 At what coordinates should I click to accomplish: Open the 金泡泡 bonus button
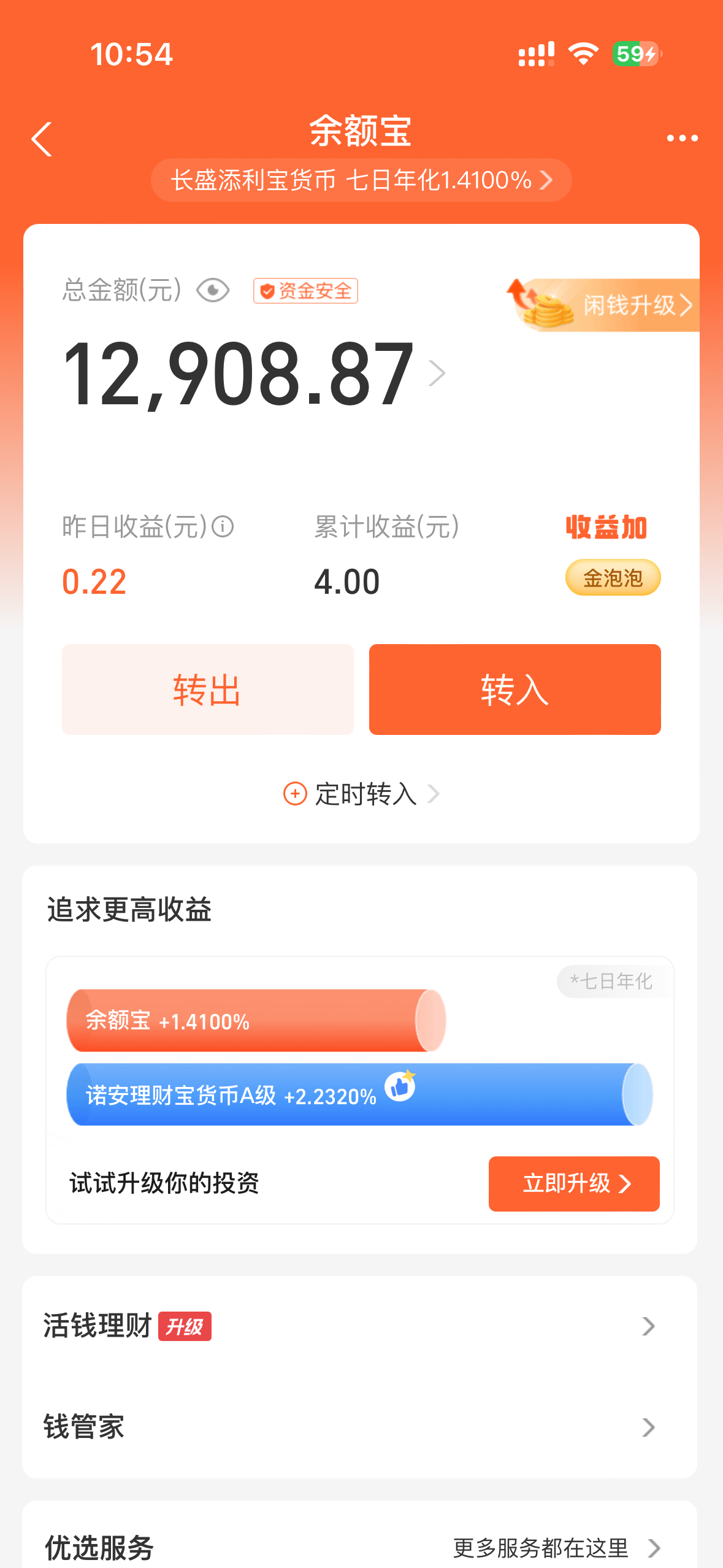coord(613,578)
